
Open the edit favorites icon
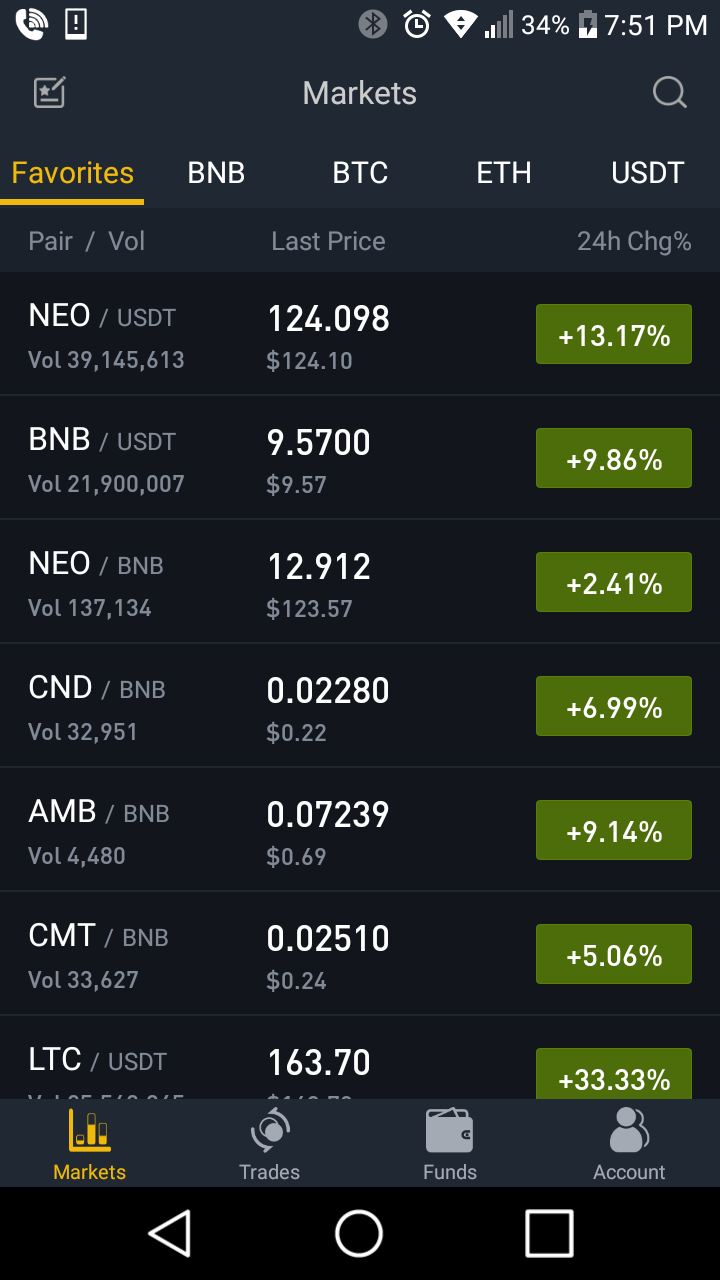point(50,93)
